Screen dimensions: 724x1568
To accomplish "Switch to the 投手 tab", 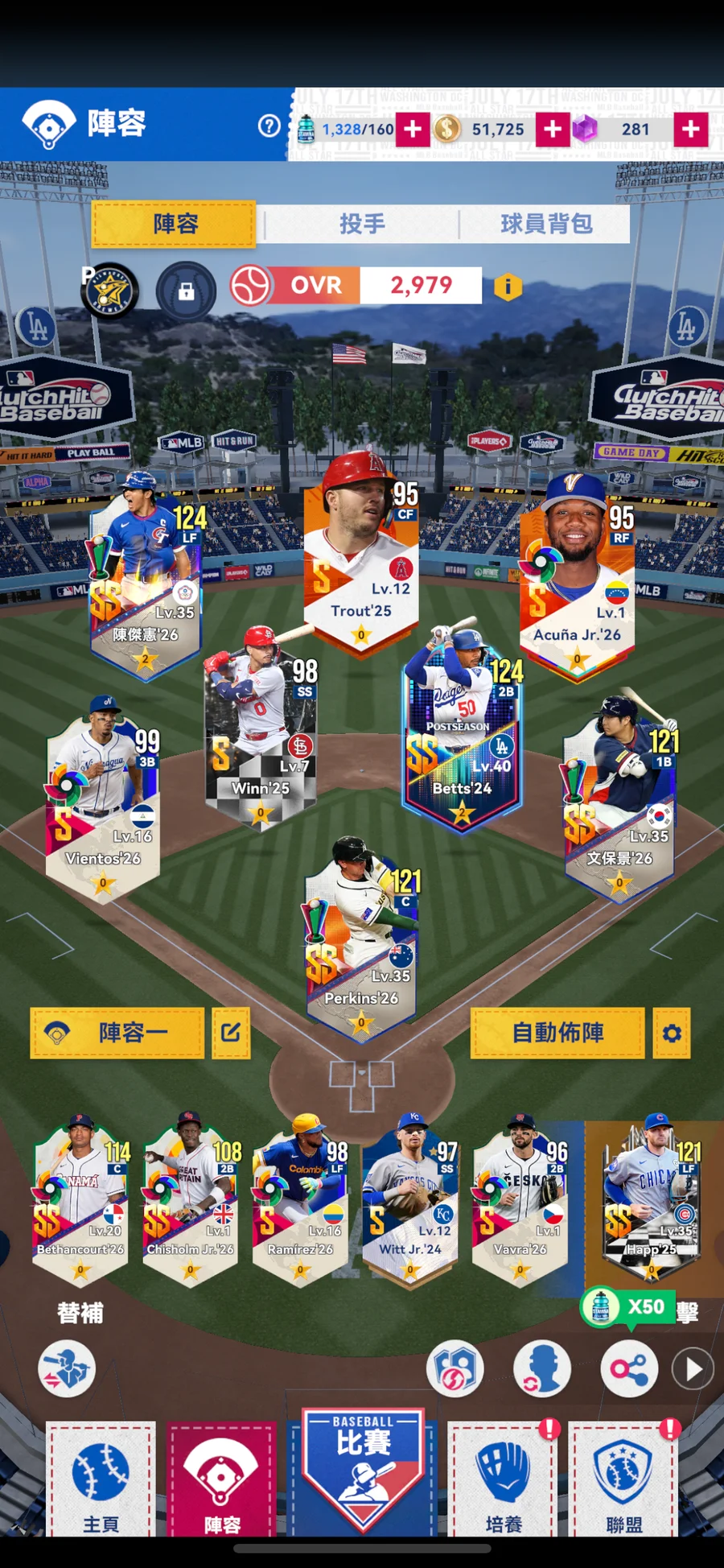I will (361, 224).
